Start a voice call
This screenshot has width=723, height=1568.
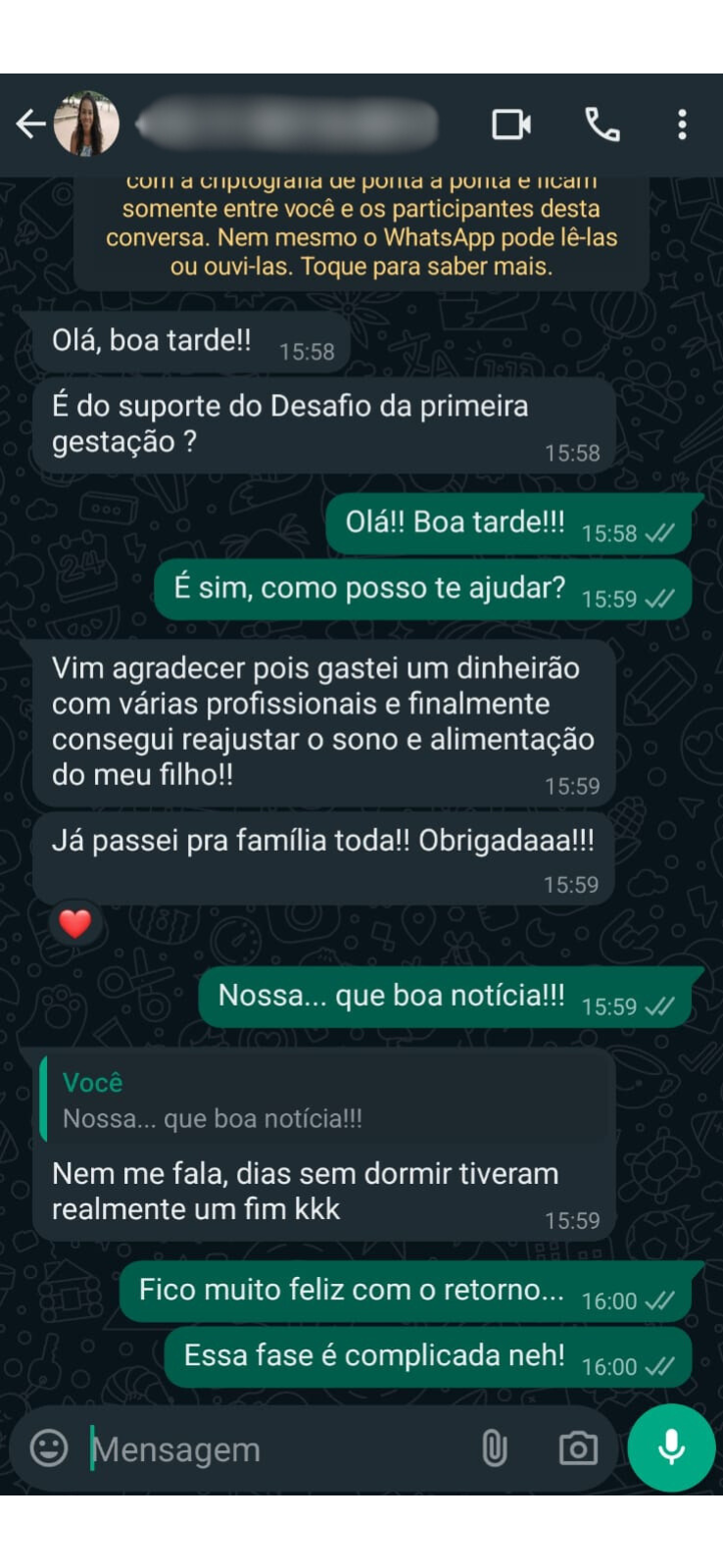pyautogui.click(x=602, y=124)
